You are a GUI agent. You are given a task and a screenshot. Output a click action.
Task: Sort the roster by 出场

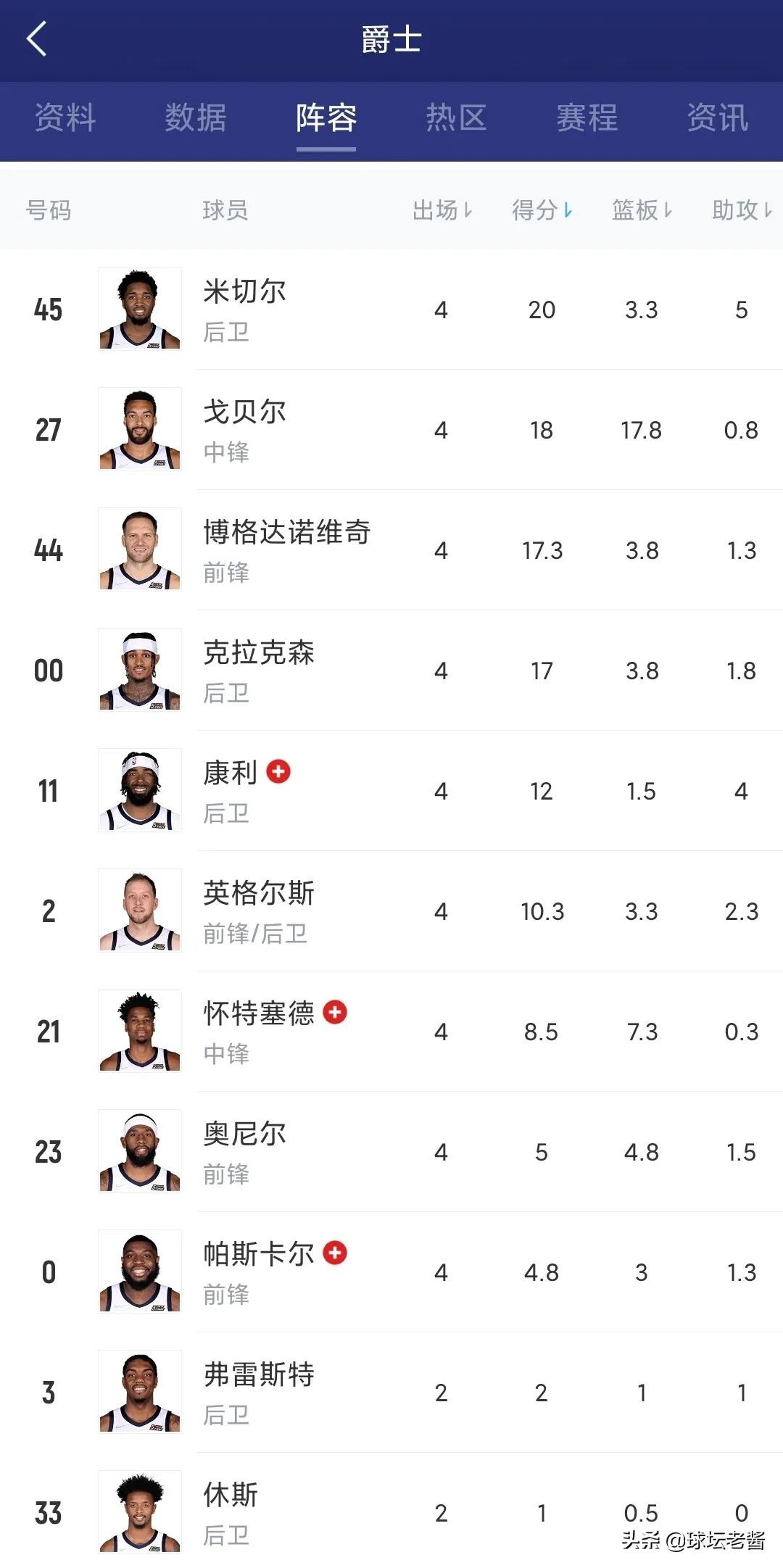coord(442,210)
